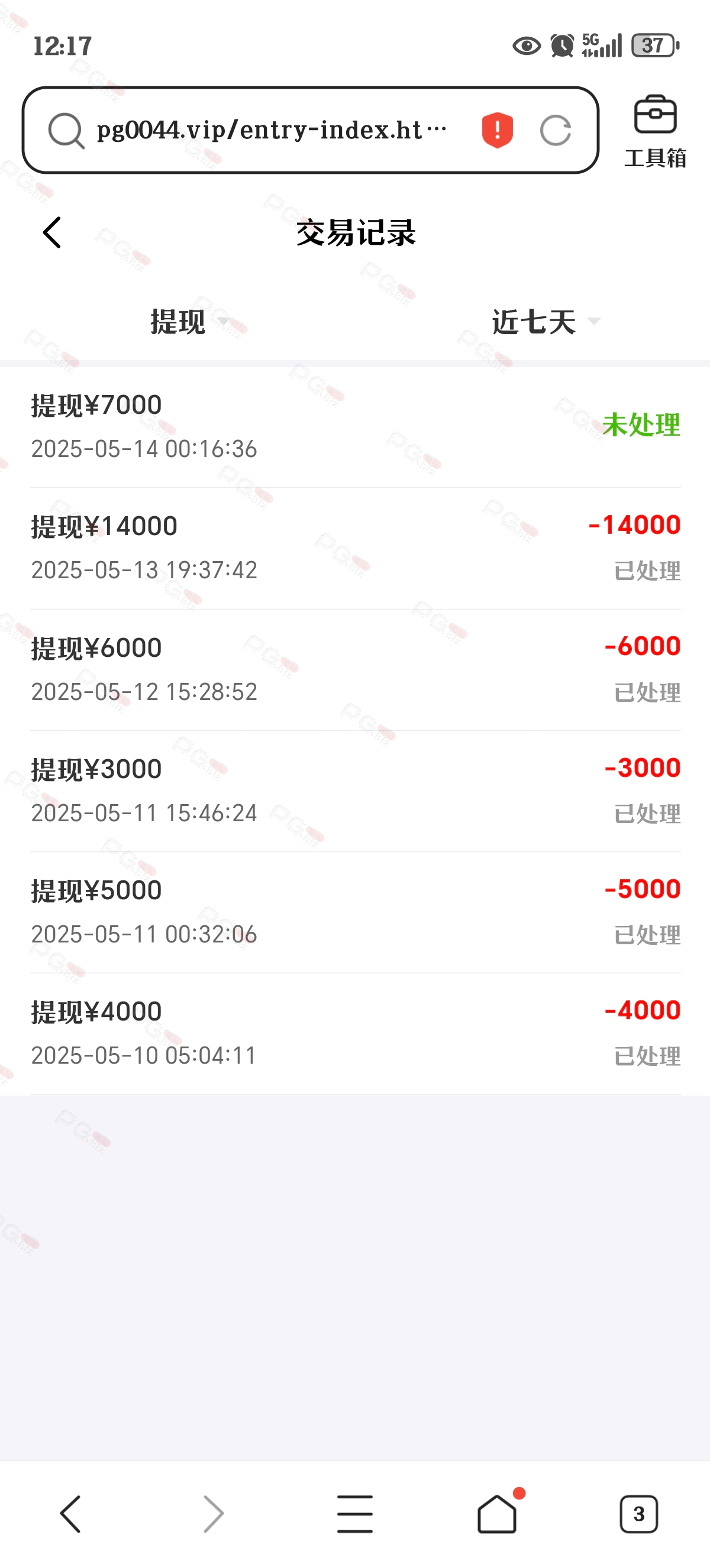The width and height of the screenshot is (710, 1568).
Task: Show the 3 open browser tabs
Action: (639, 1514)
